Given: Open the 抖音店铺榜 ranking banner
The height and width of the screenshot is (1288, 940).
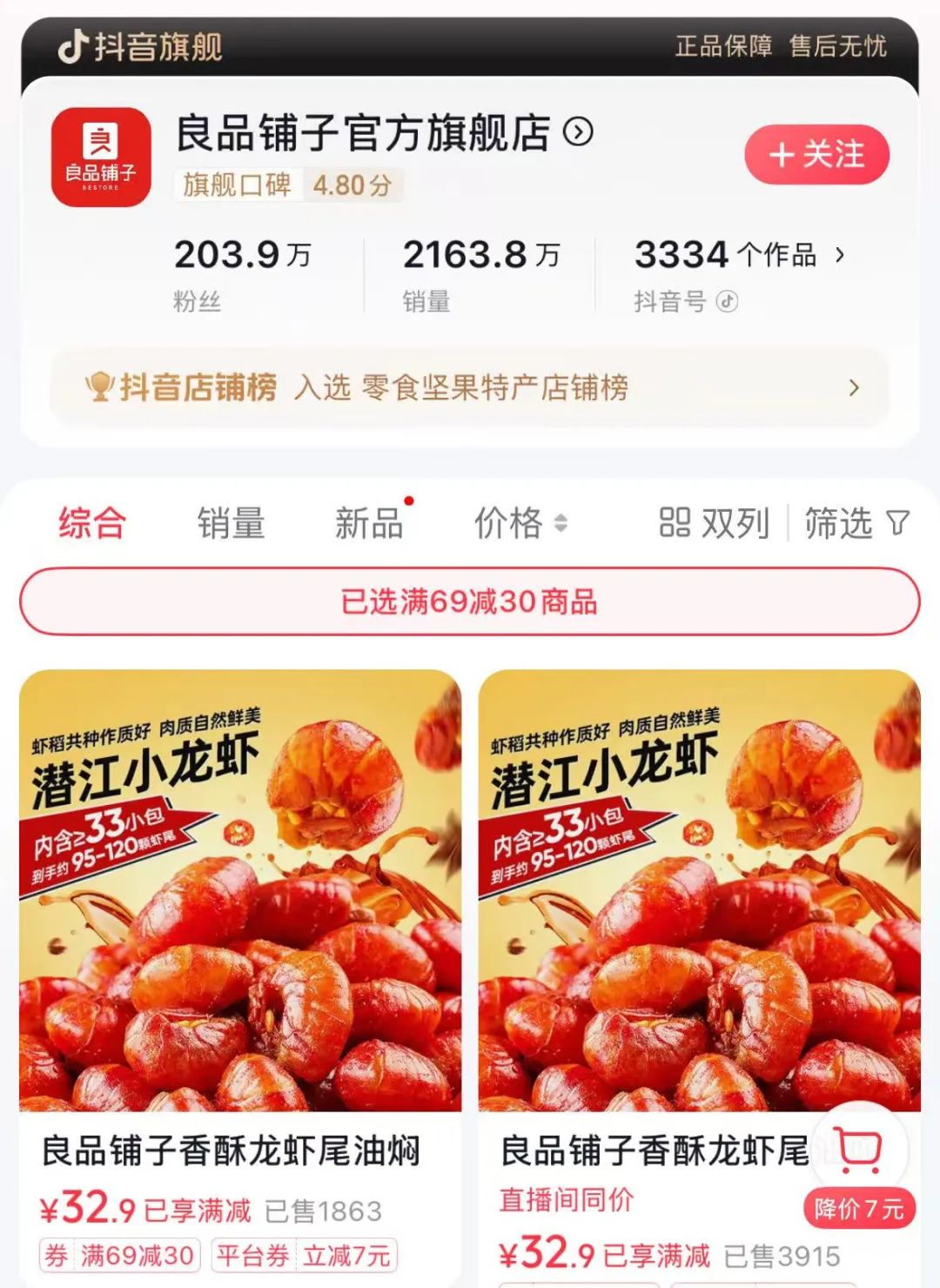Looking at the screenshot, I should (x=470, y=387).
